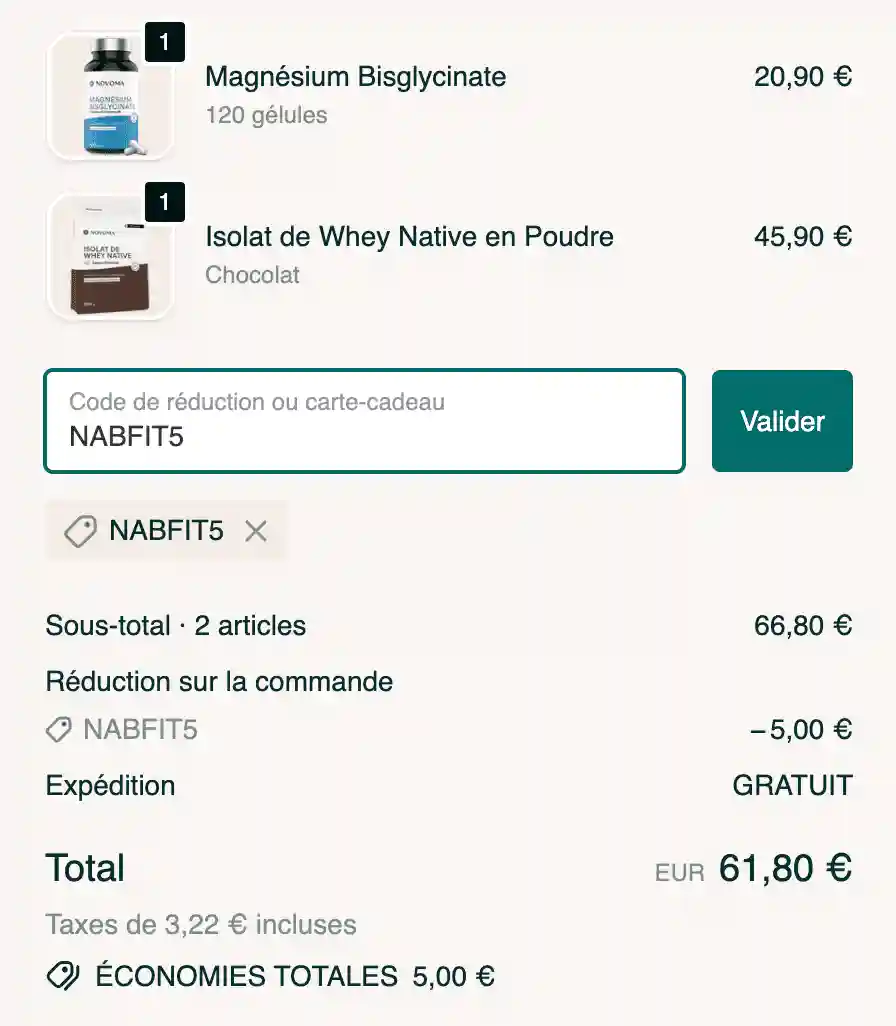Click the Sous-total 2 articles line

click(x=176, y=626)
